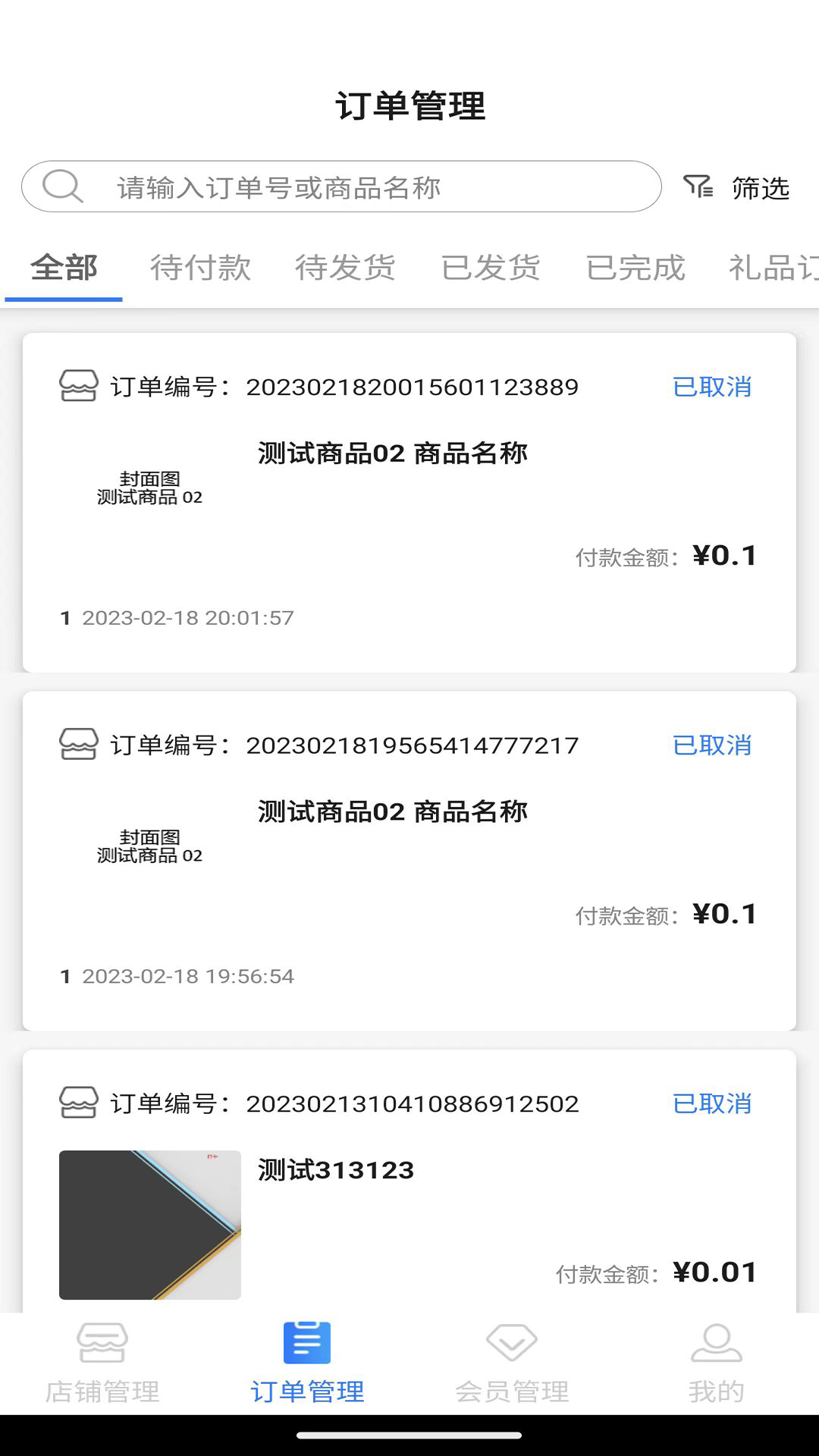The width and height of the screenshot is (819, 1456).
Task: Tap the 筛选 text button
Action: point(759,188)
